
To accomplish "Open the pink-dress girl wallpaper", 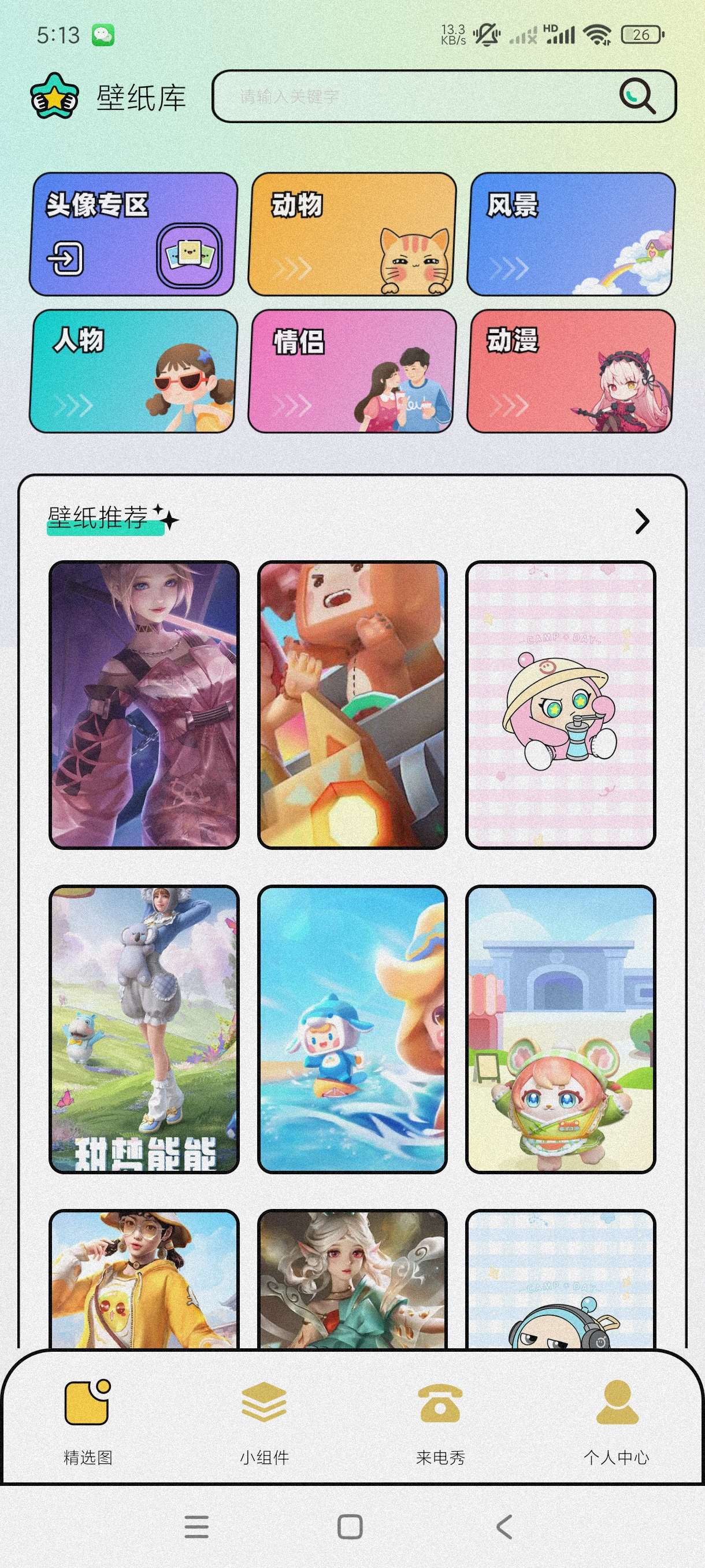I will [x=144, y=704].
